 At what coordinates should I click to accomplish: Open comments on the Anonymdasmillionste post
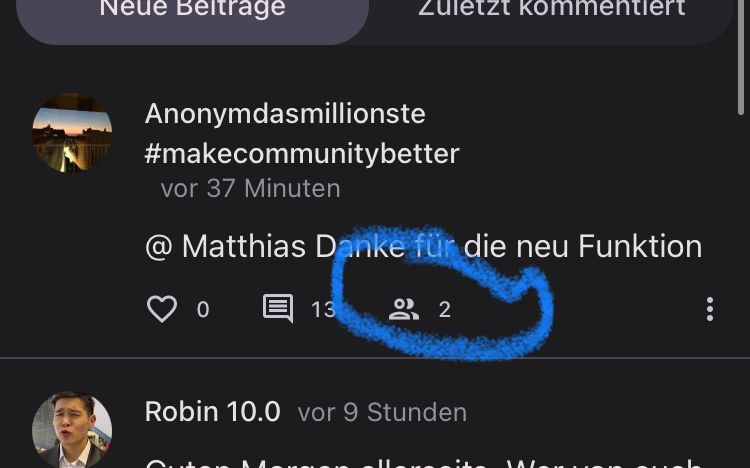278,308
